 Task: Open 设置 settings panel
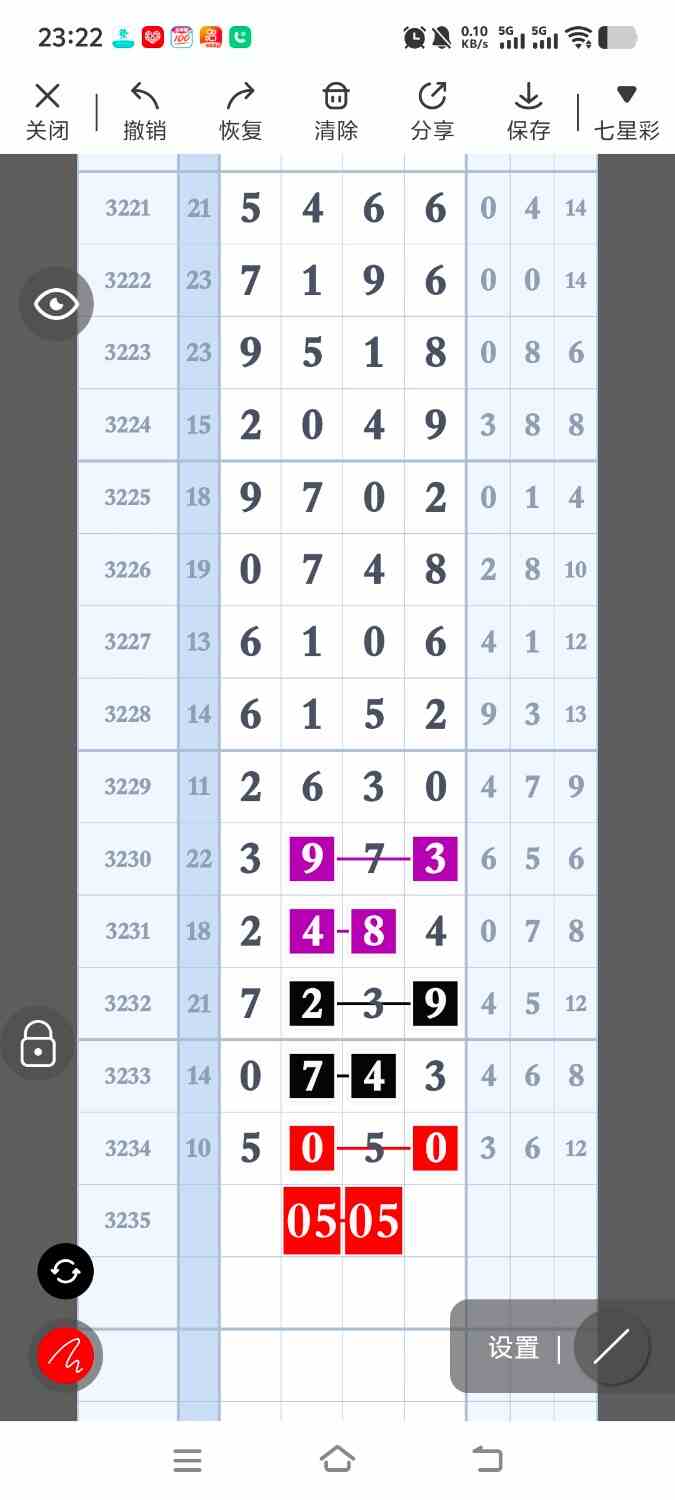[514, 1348]
